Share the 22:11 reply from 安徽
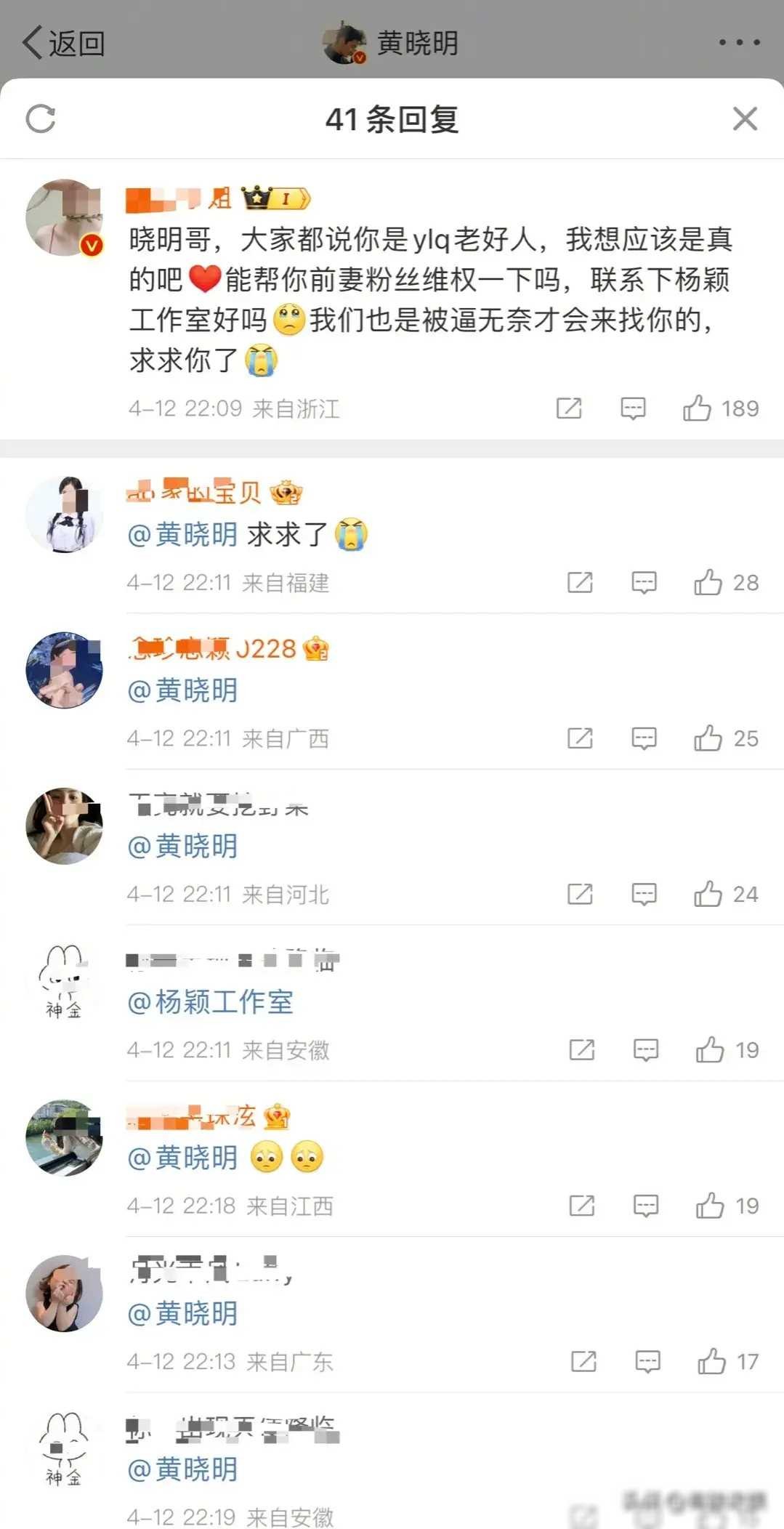The height and width of the screenshot is (1529, 784). tap(581, 1049)
